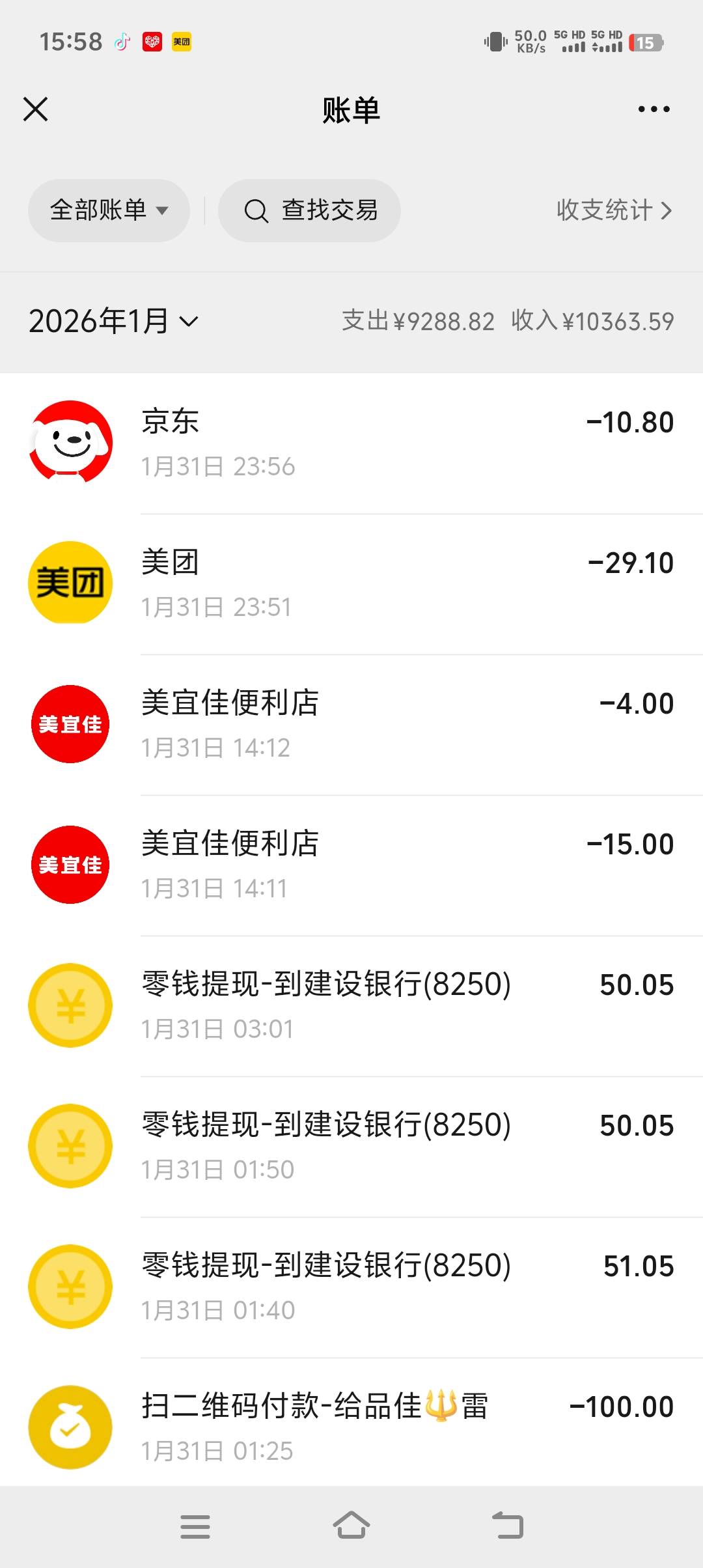
Task: Expand the 全部账单 filter dropdown
Action: (109, 210)
